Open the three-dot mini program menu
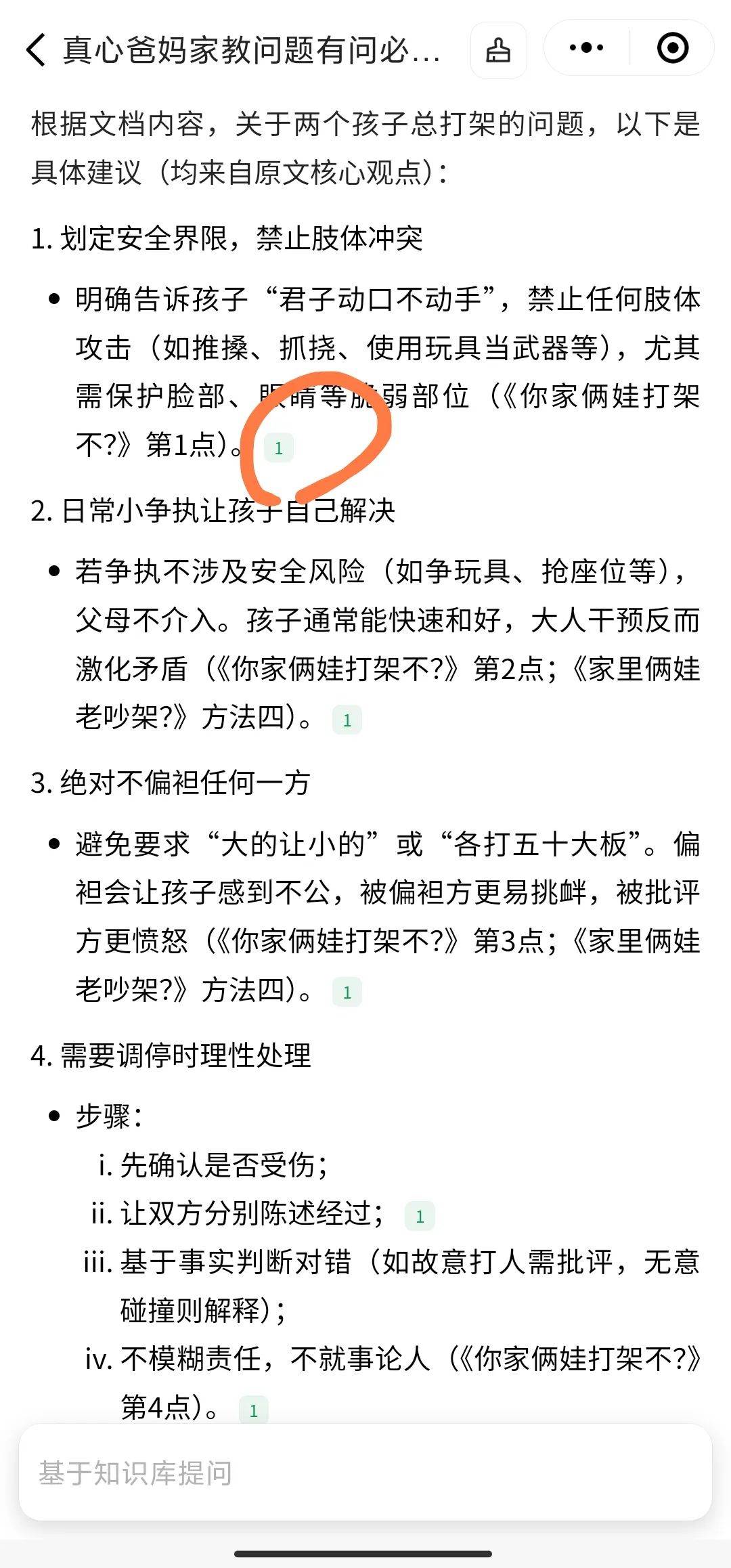This screenshot has height=1568, width=731. click(x=586, y=48)
